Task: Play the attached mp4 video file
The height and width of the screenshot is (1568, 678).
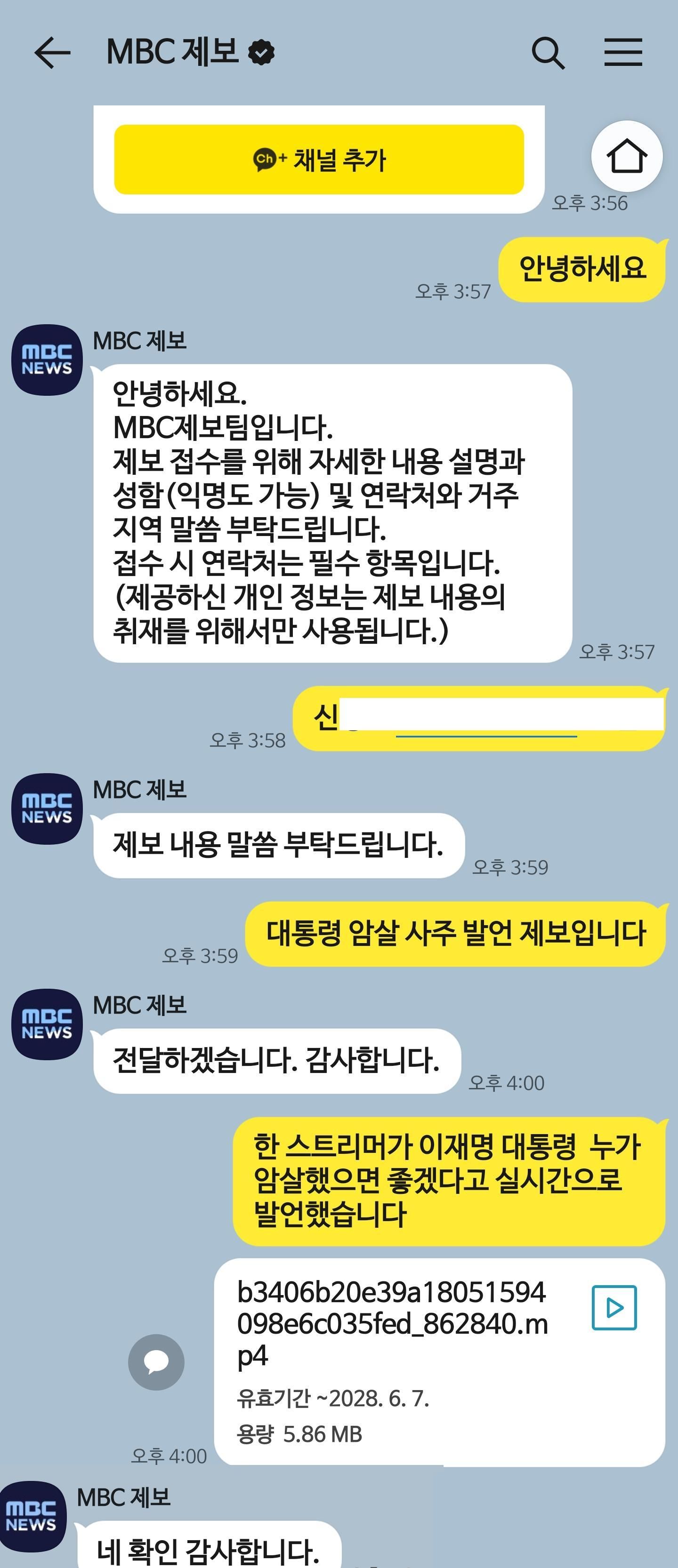Action: tap(614, 1307)
